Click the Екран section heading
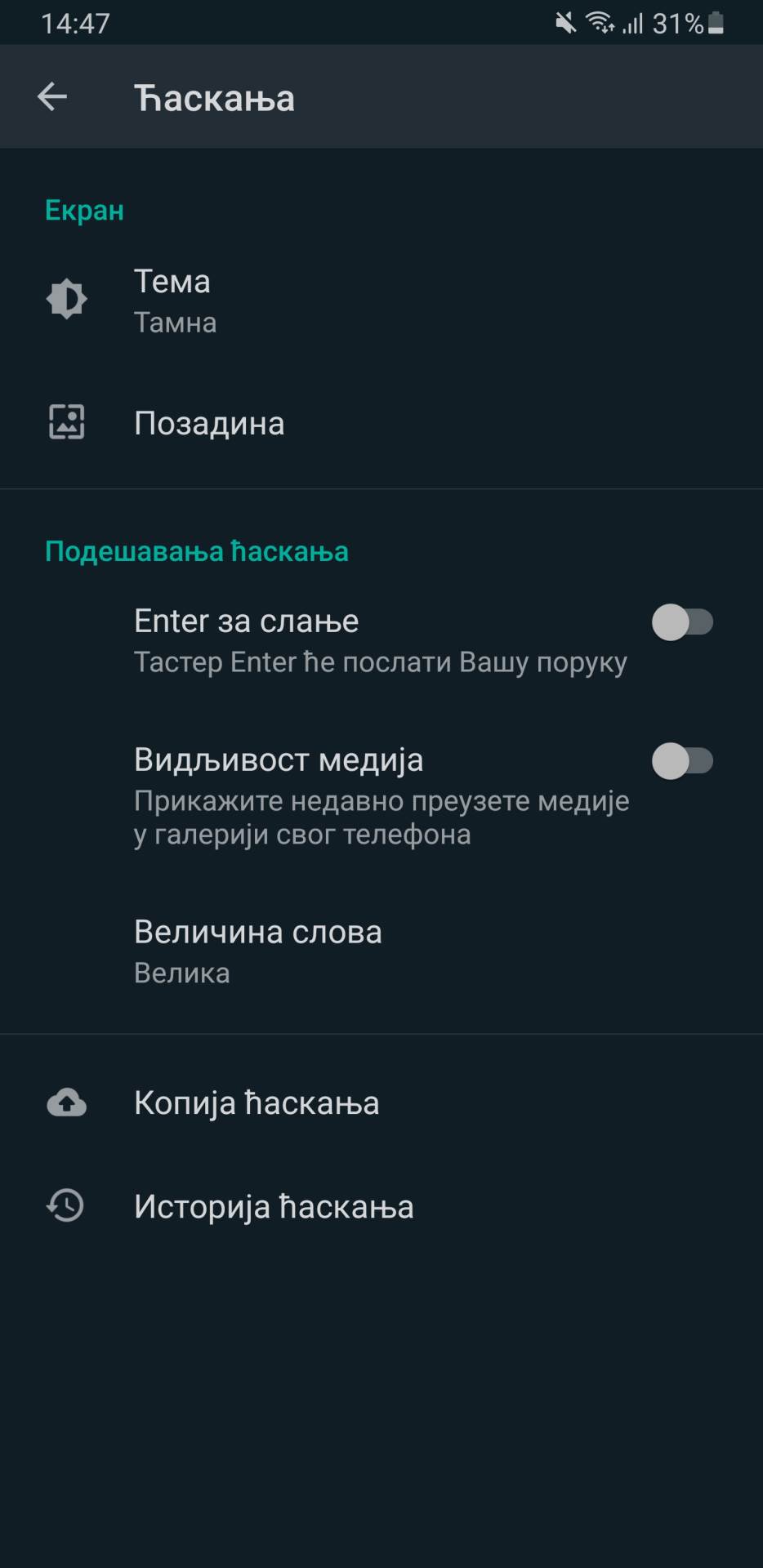This screenshot has width=763, height=1568. [84, 211]
